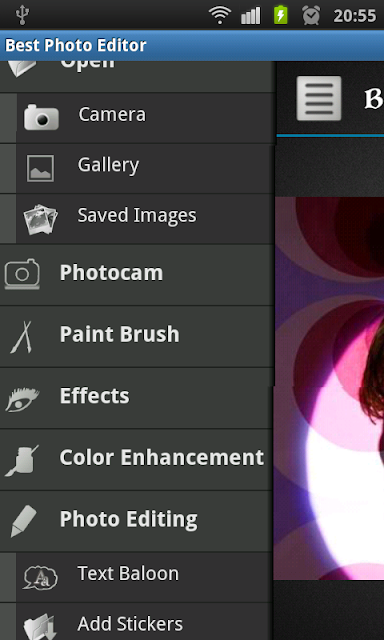
Task: Open the Effects section
Action: tap(137, 398)
